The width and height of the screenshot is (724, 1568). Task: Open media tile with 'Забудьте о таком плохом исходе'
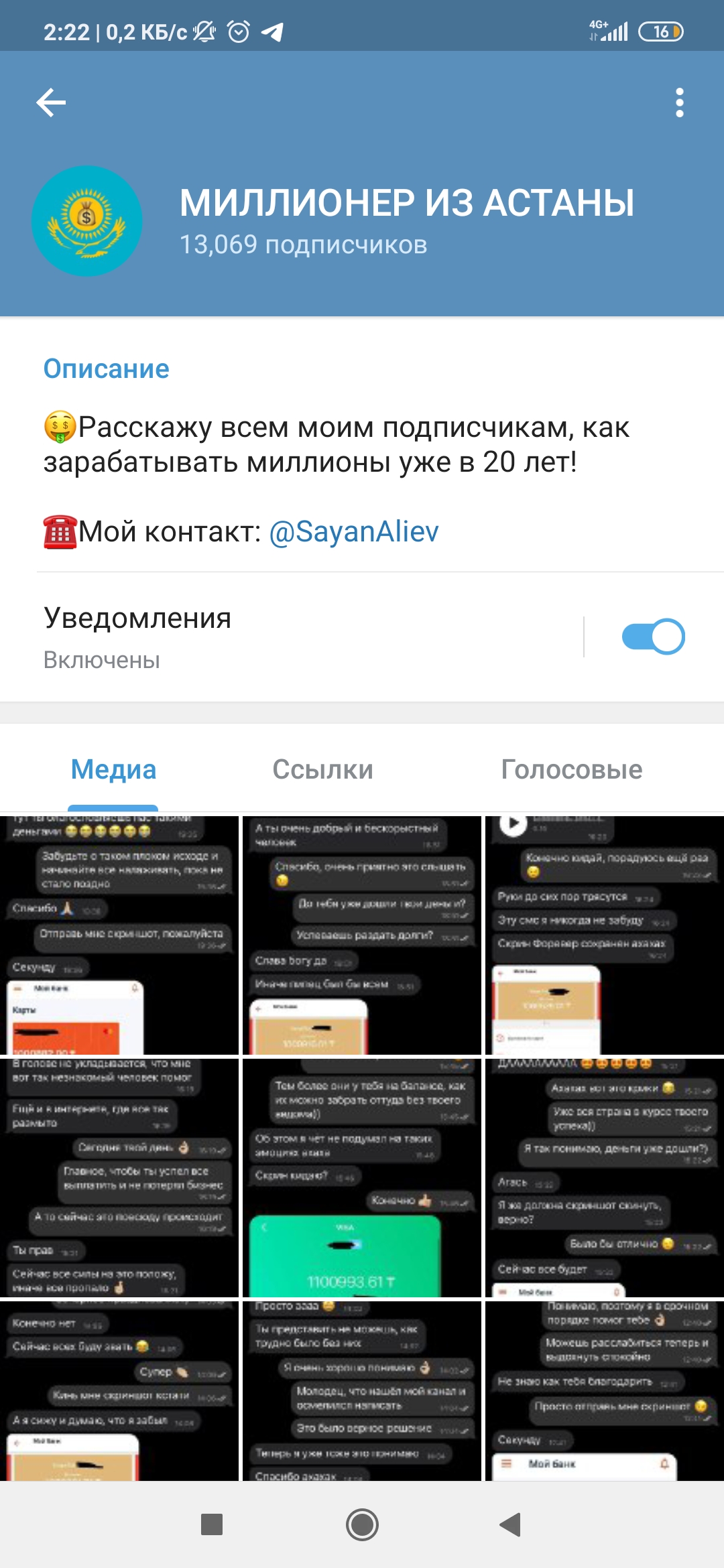tap(119, 935)
